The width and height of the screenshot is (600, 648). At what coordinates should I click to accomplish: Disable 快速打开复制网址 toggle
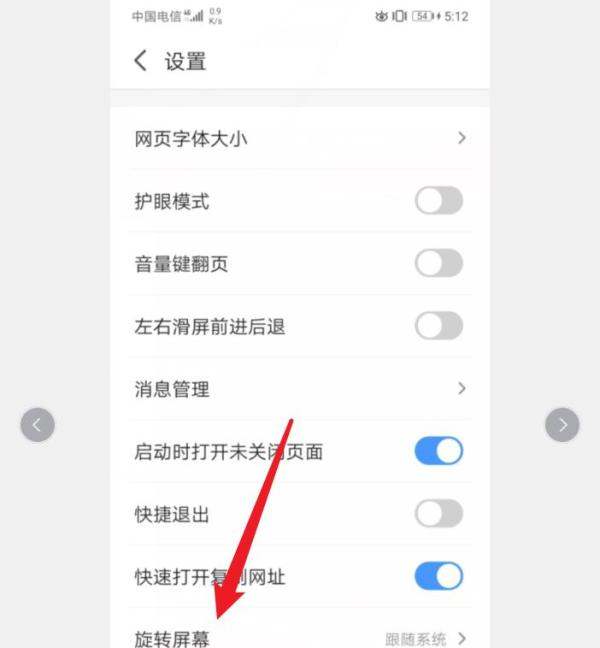(x=438, y=576)
